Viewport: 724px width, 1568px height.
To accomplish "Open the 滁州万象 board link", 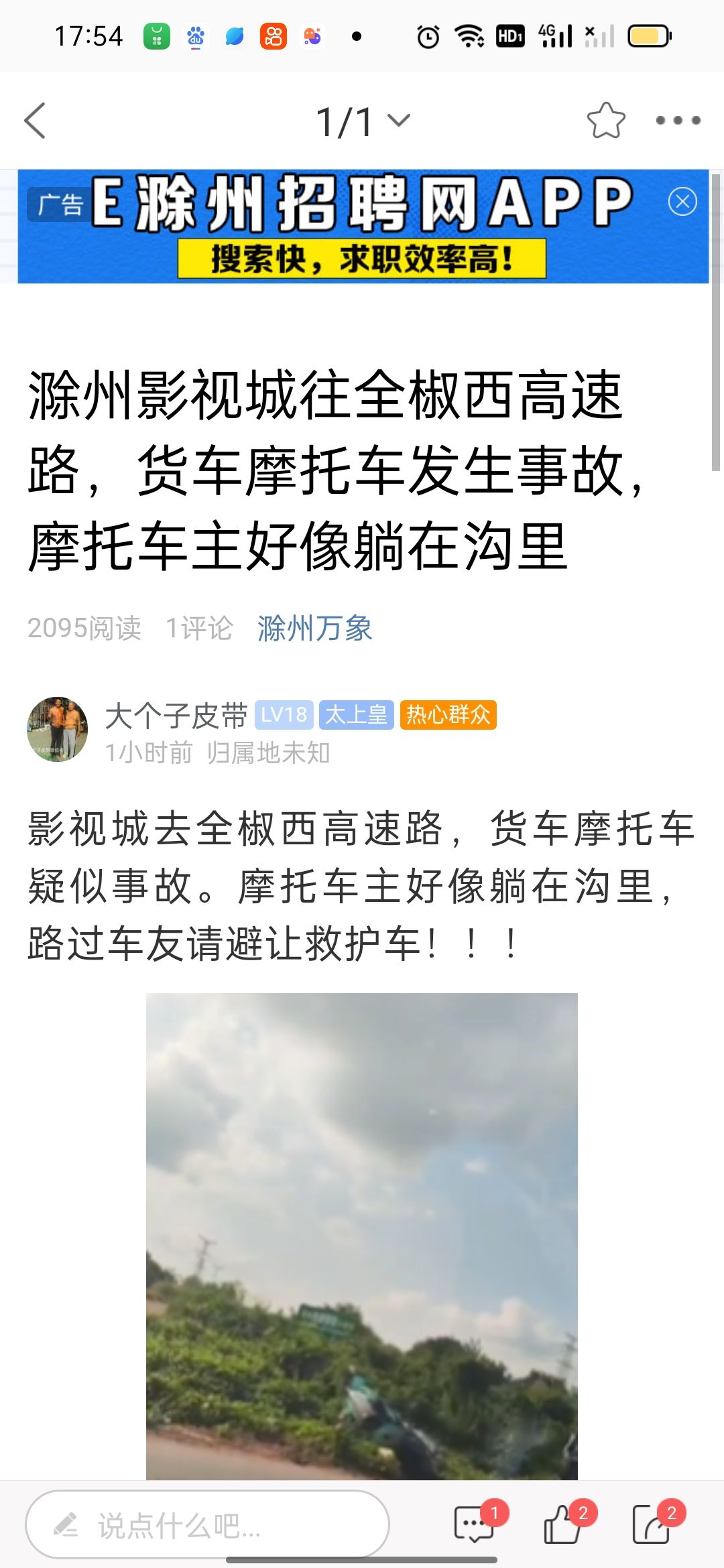I will (x=314, y=628).
